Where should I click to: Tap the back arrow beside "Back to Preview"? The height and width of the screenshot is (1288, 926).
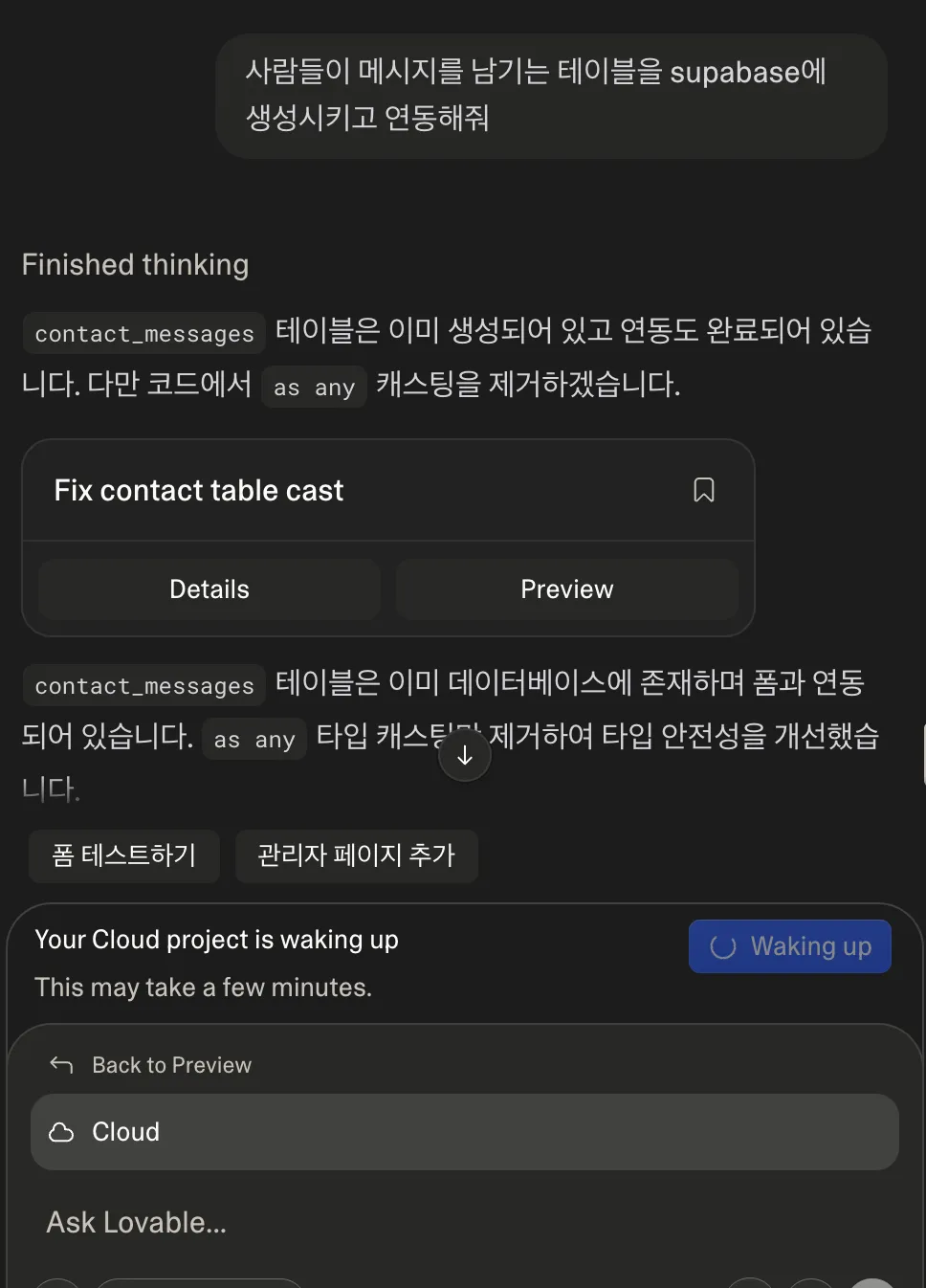[x=59, y=1064]
